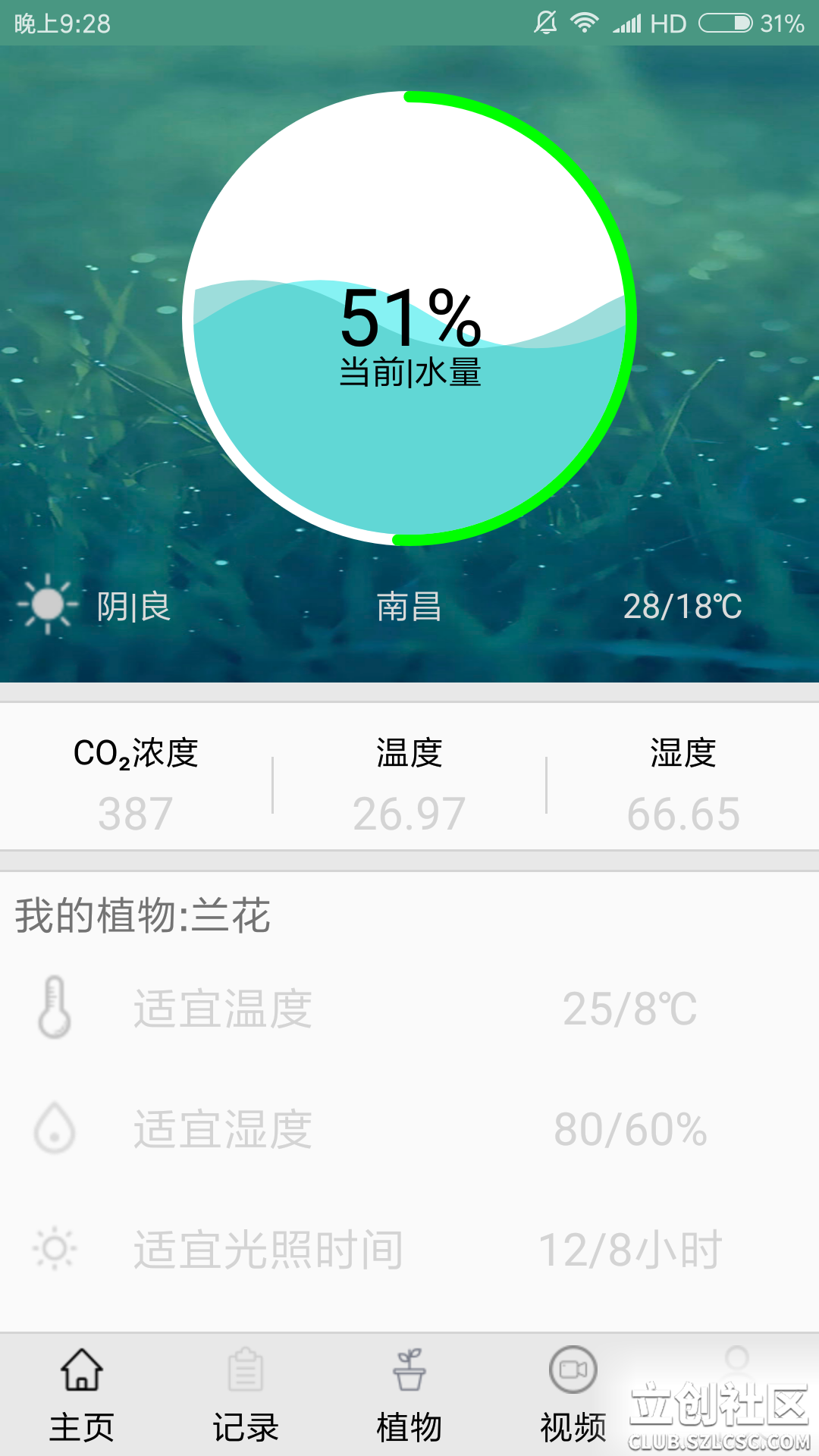Go to the 植物 tab

click(409, 1394)
